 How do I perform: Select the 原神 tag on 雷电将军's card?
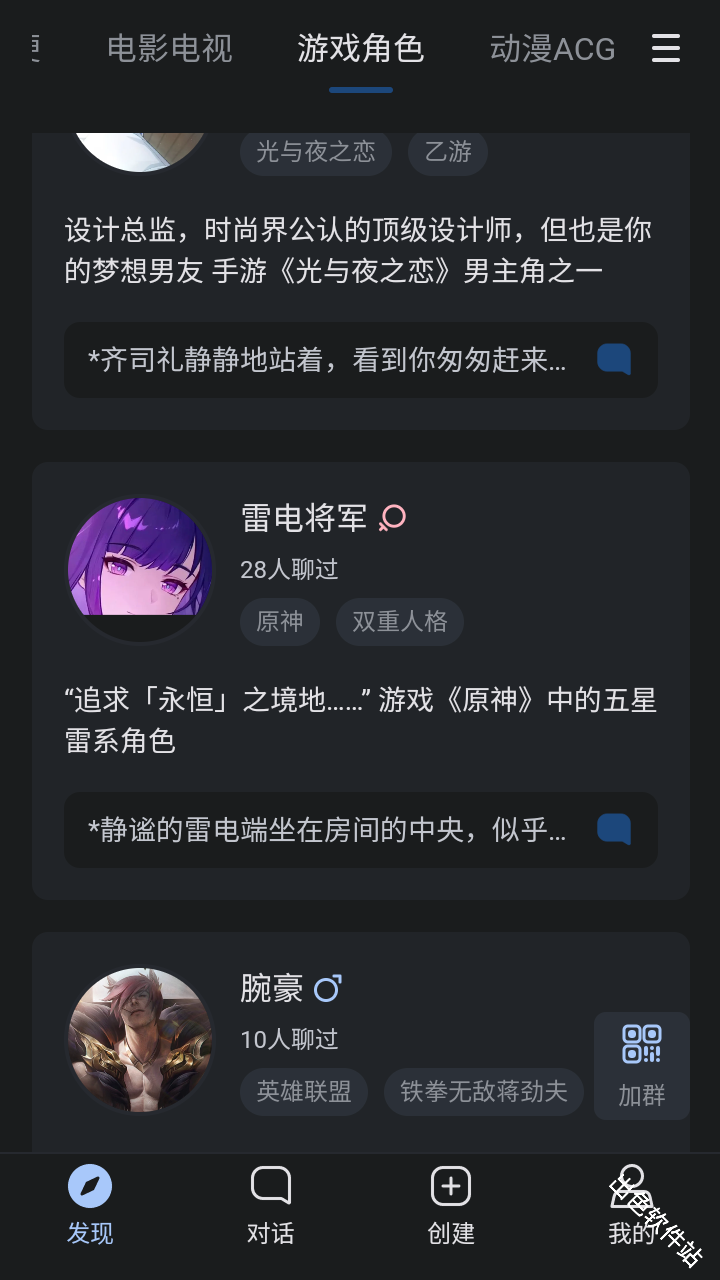pyautogui.click(x=280, y=621)
